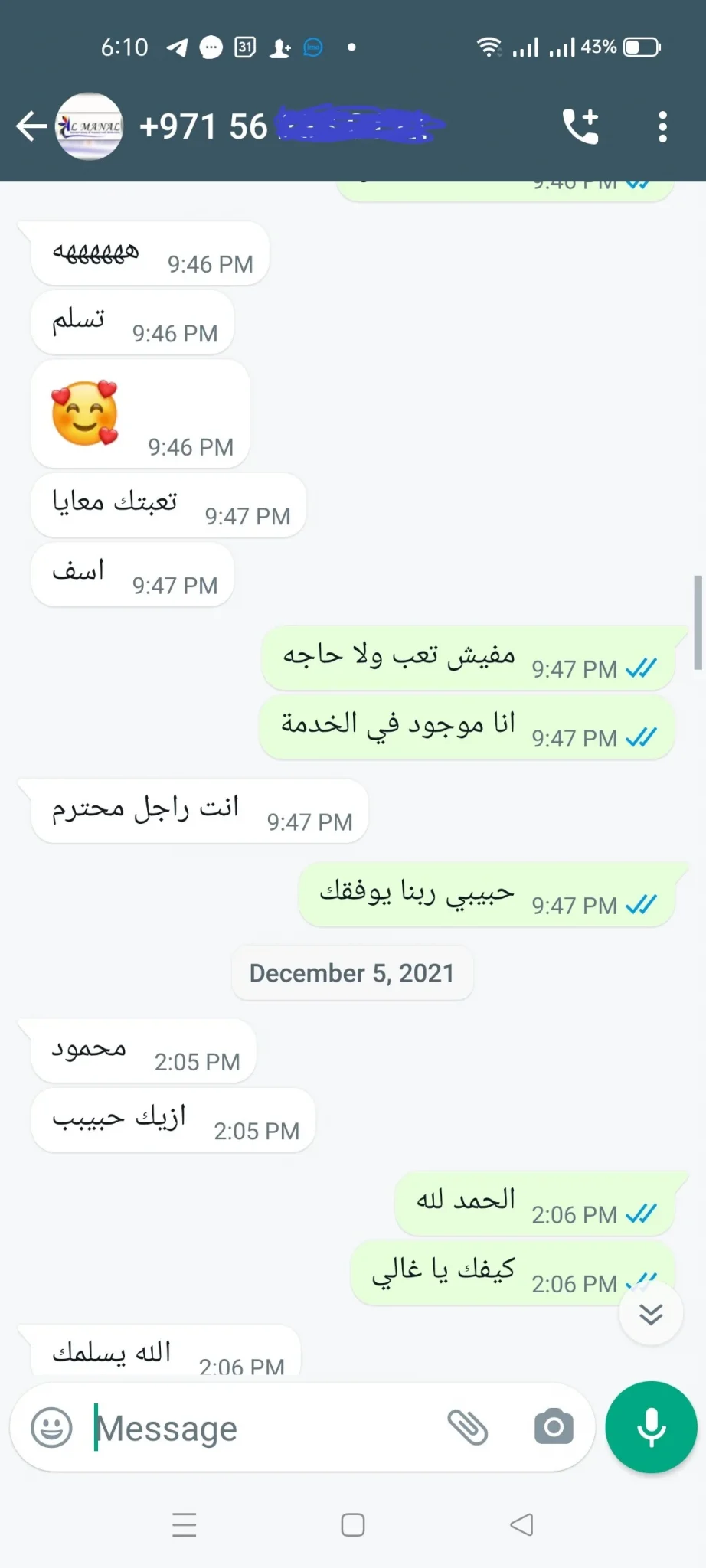Go back to the chats list
Viewport: 706px width, 1568px height.
click(31, 126)
